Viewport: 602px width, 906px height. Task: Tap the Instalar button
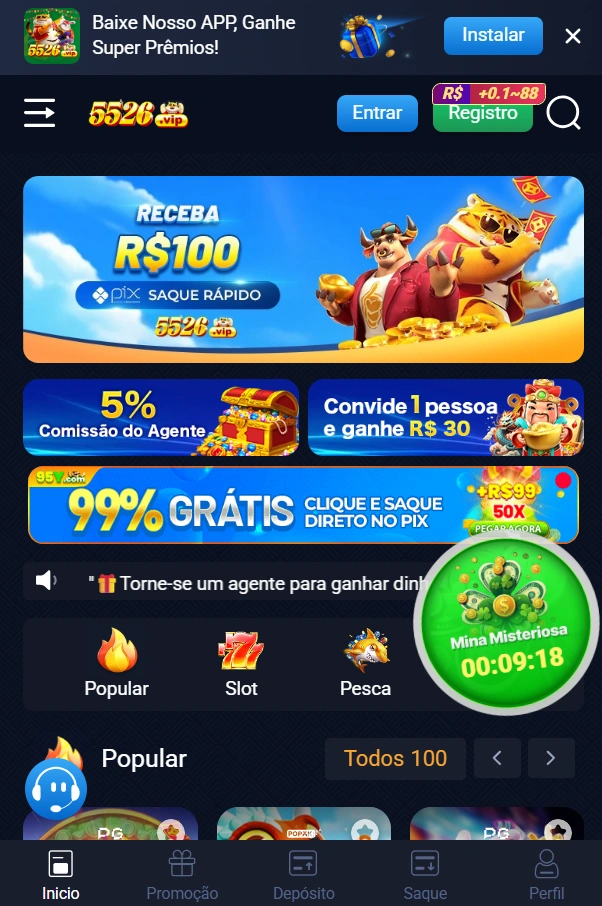coord(493,35)
